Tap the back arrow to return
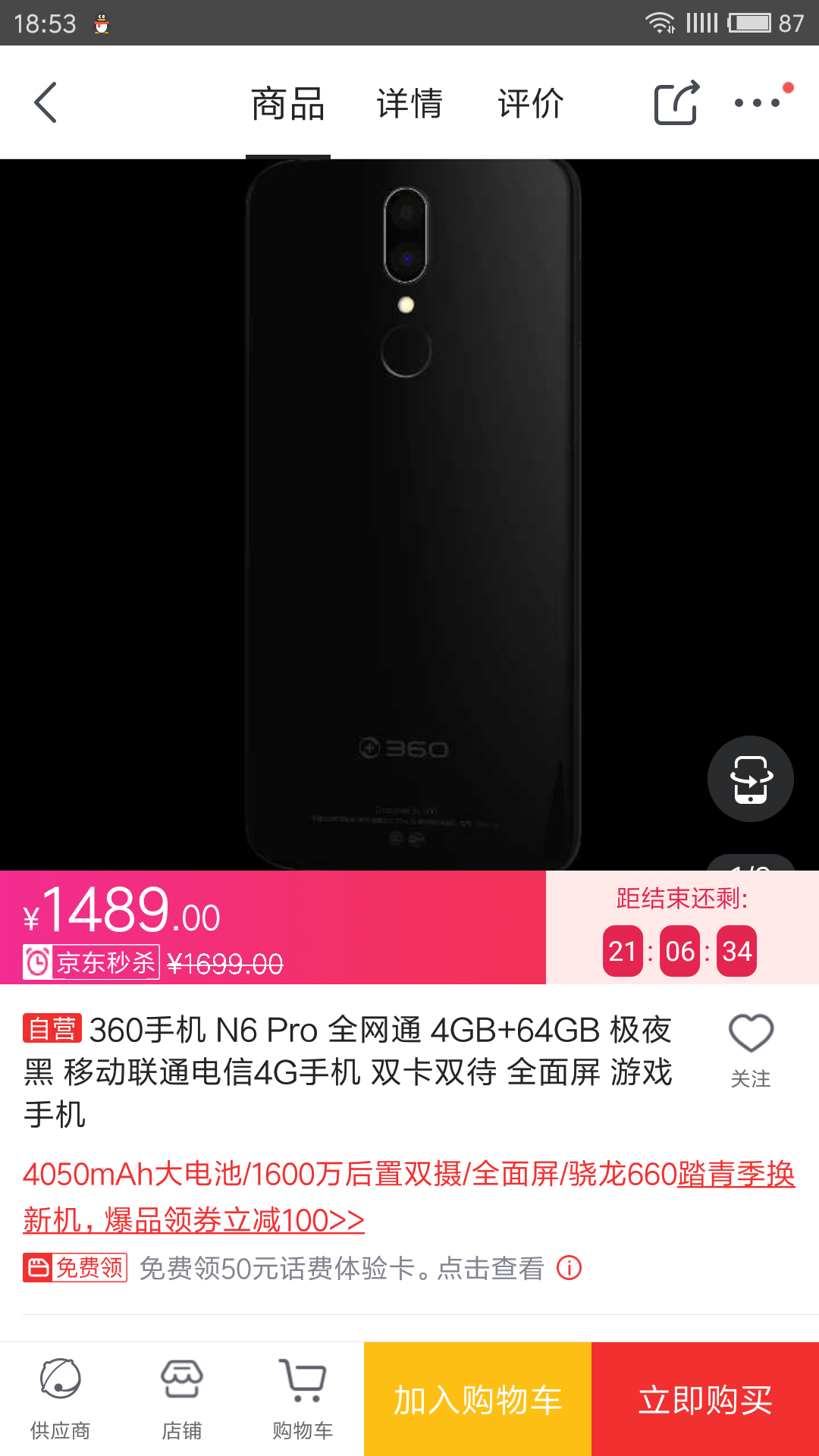The height and width of the screenshot is (1456, 819). click(45, 102)
